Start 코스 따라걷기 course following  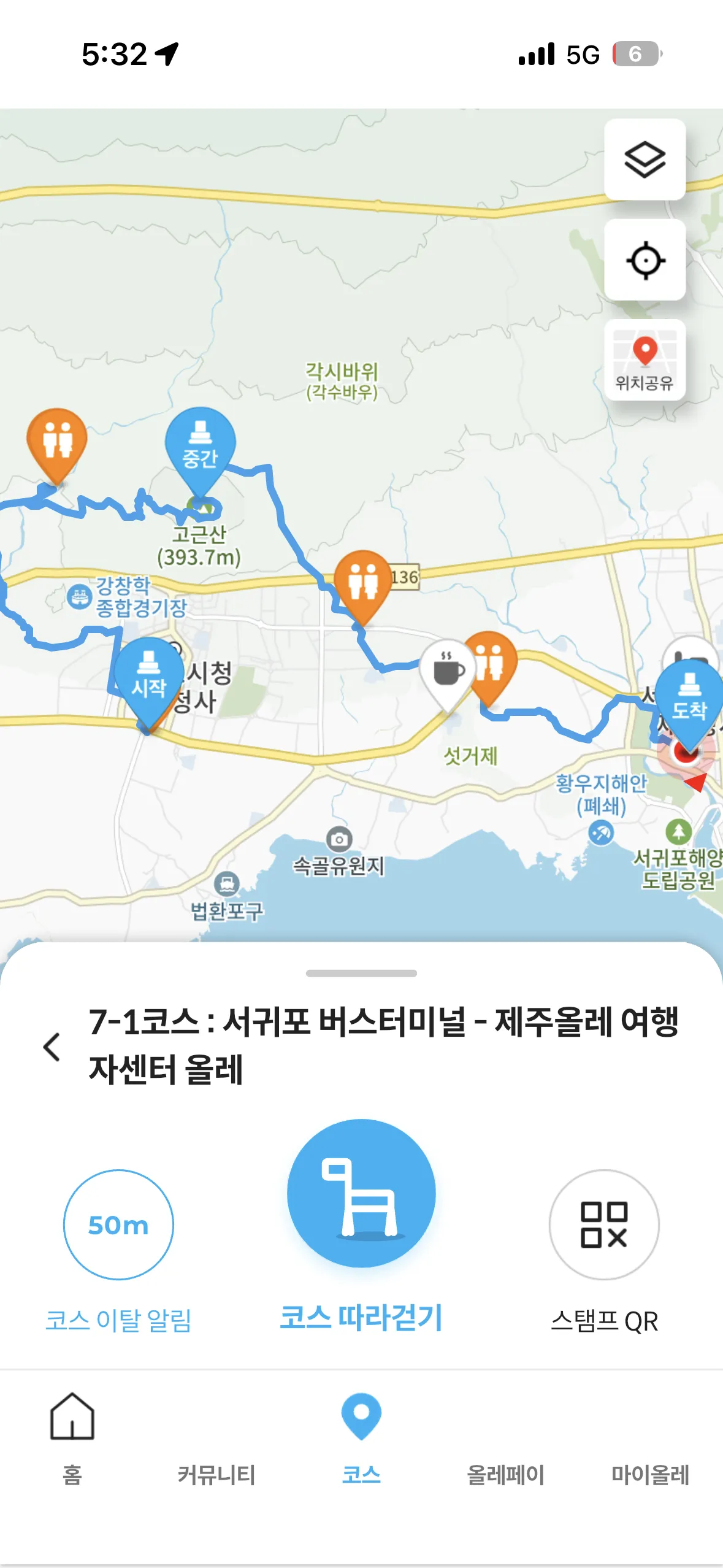(361, 1194)
